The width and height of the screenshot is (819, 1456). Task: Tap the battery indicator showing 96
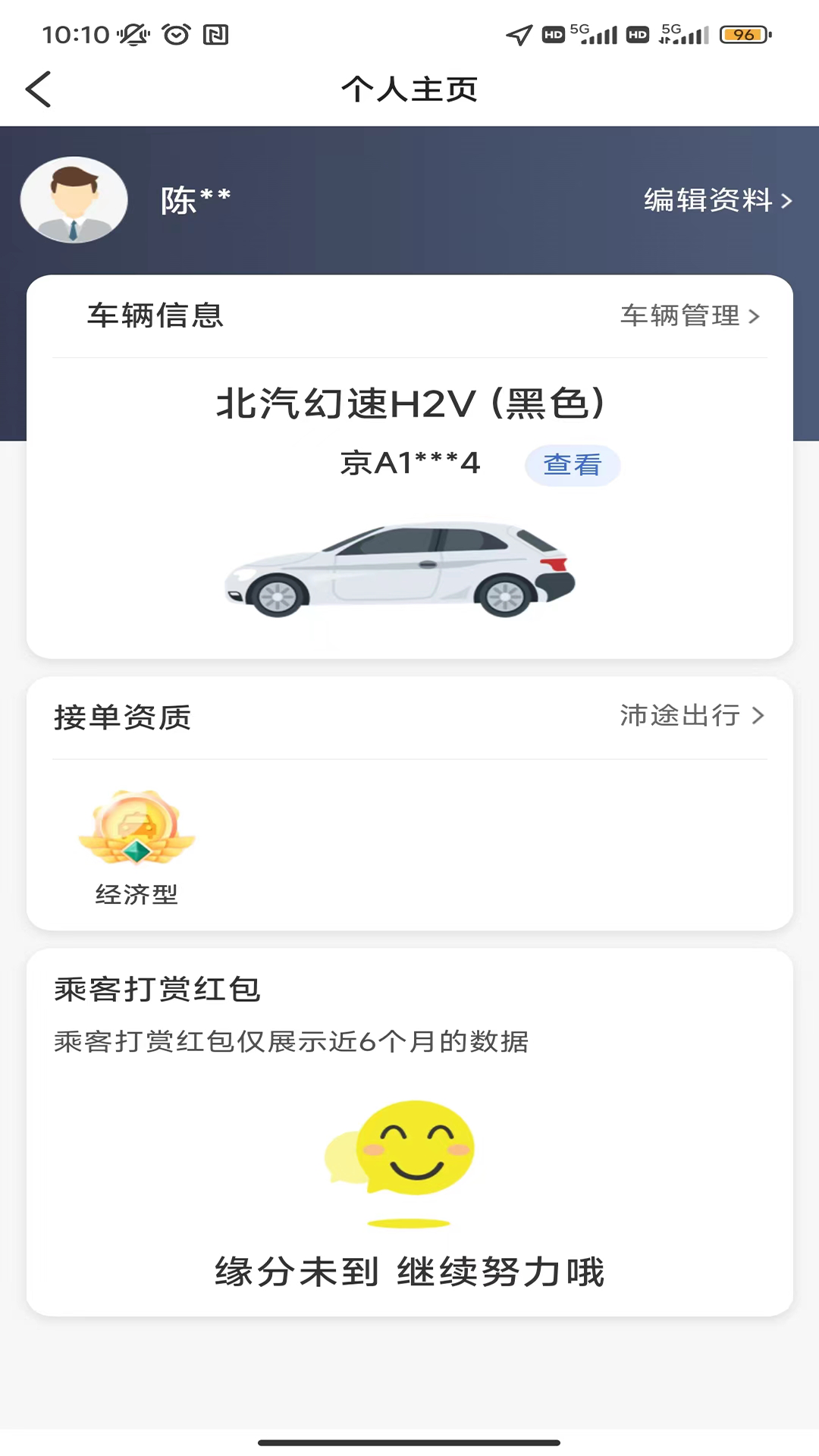pos(745,34)
